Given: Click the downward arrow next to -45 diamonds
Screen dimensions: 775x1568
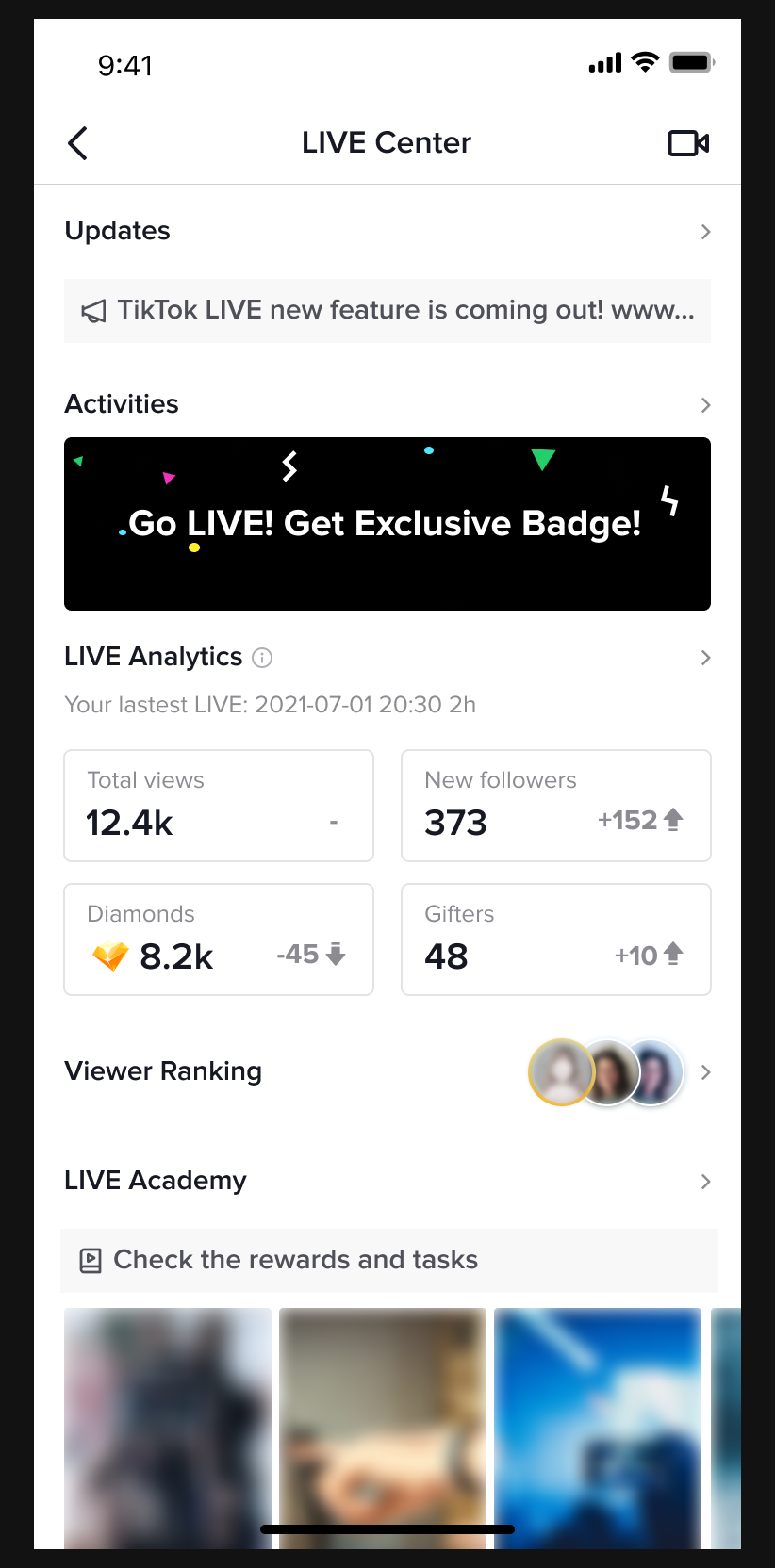Looking at the screenshot, I should tap(337, 955).
